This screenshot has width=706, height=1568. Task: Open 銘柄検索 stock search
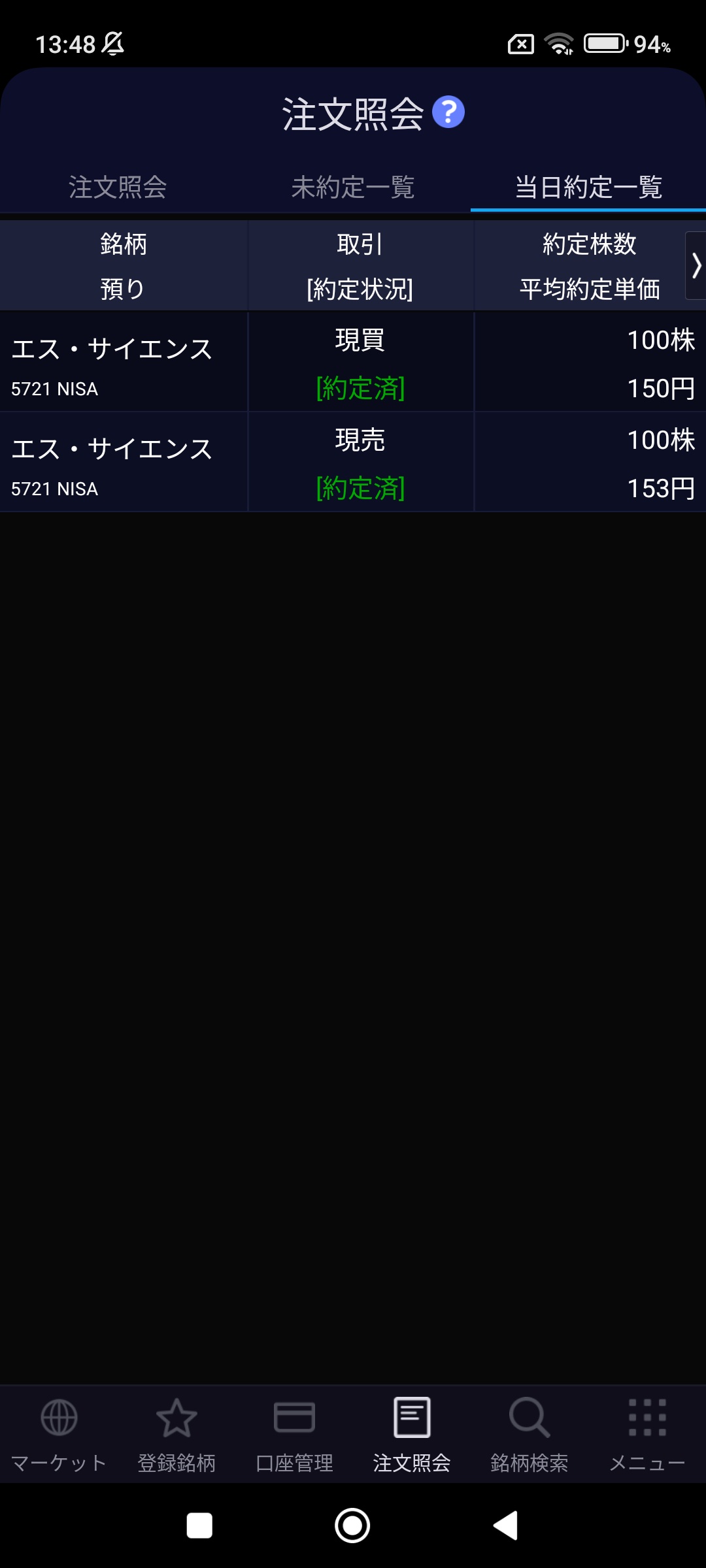point(529,1434)
